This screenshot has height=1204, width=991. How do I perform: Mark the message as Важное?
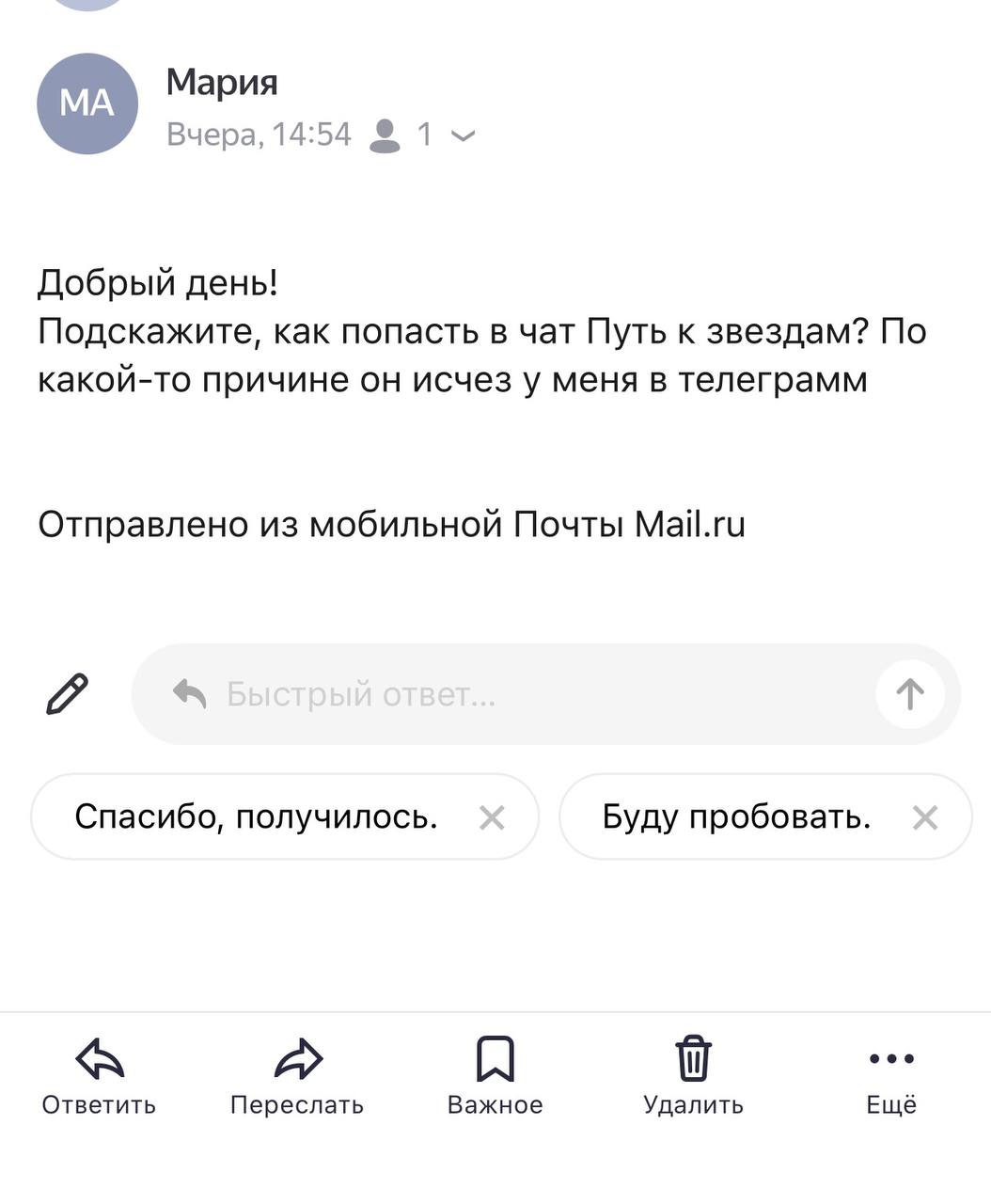click(x=495, y=1076)
